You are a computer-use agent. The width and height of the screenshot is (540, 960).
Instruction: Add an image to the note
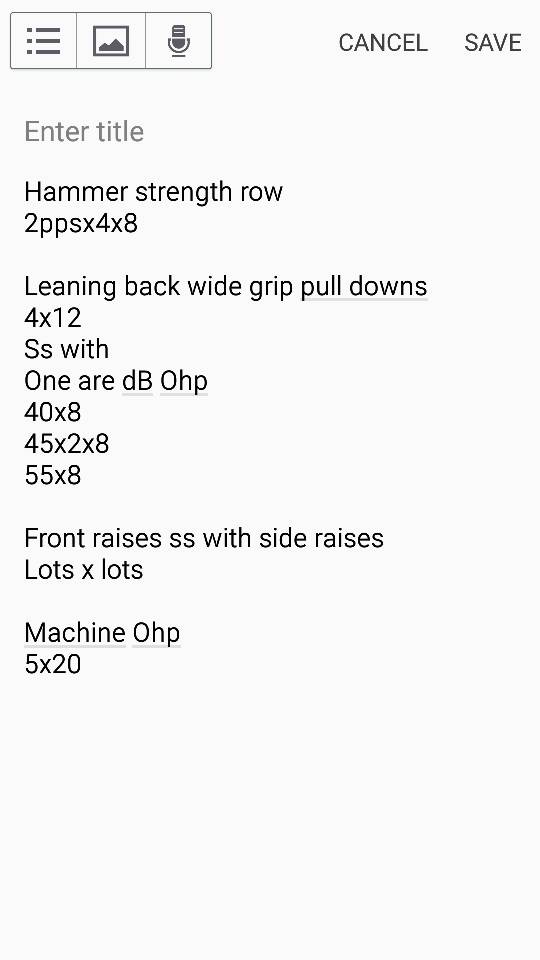pyautogui.click(x=111, y=41)
